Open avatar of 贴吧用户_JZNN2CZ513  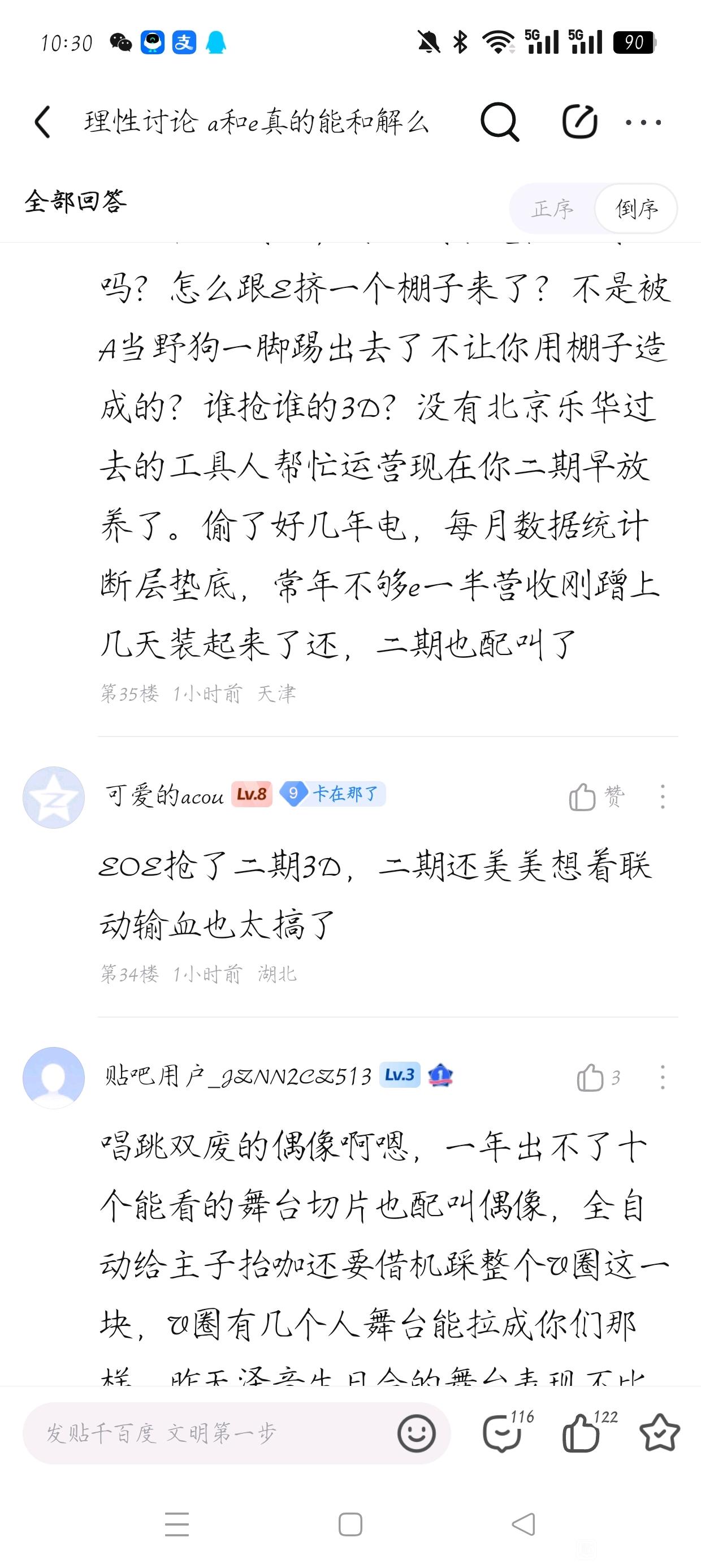pos(54,1078)
